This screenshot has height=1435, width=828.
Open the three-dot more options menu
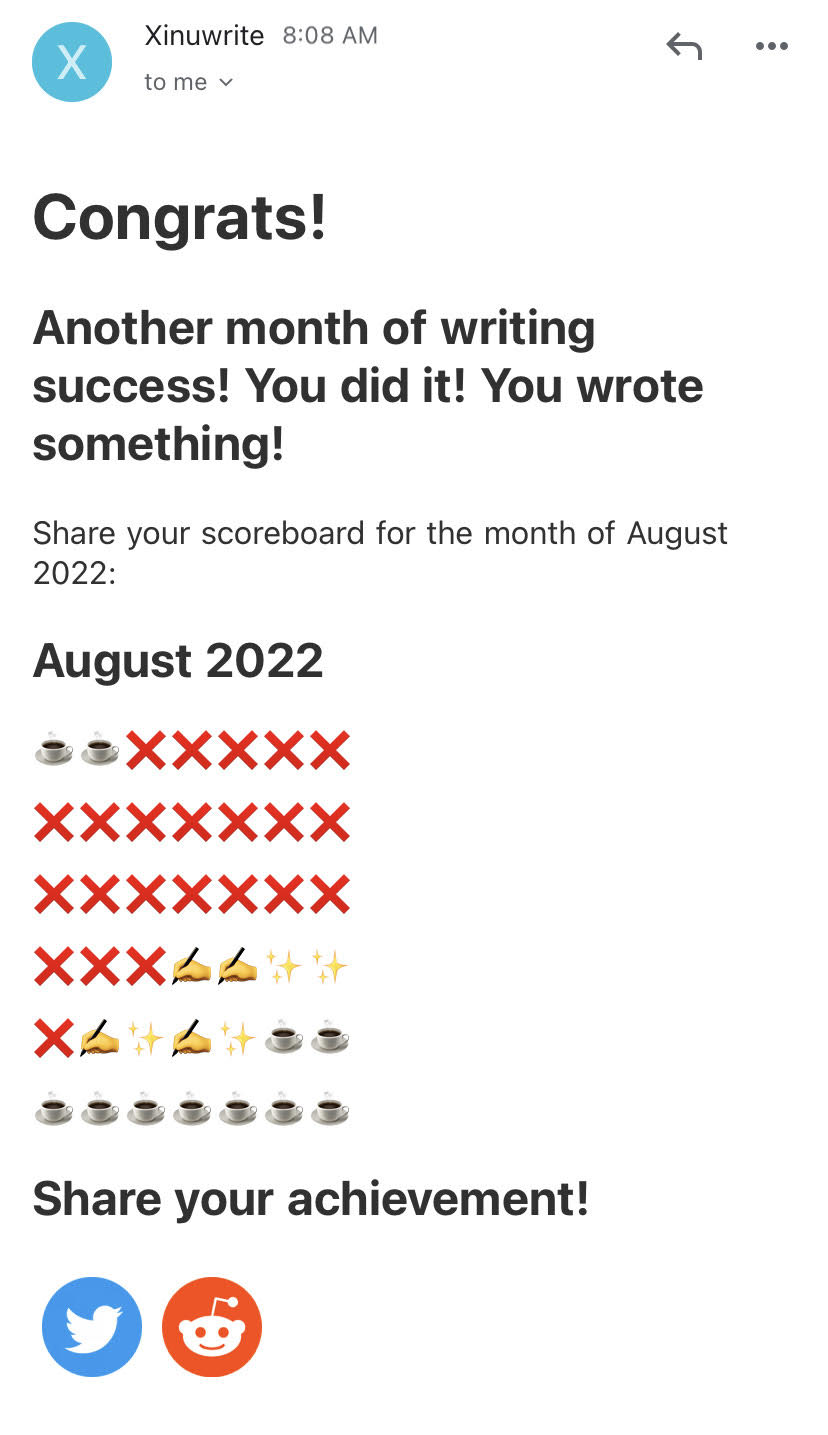coord(771,46)
